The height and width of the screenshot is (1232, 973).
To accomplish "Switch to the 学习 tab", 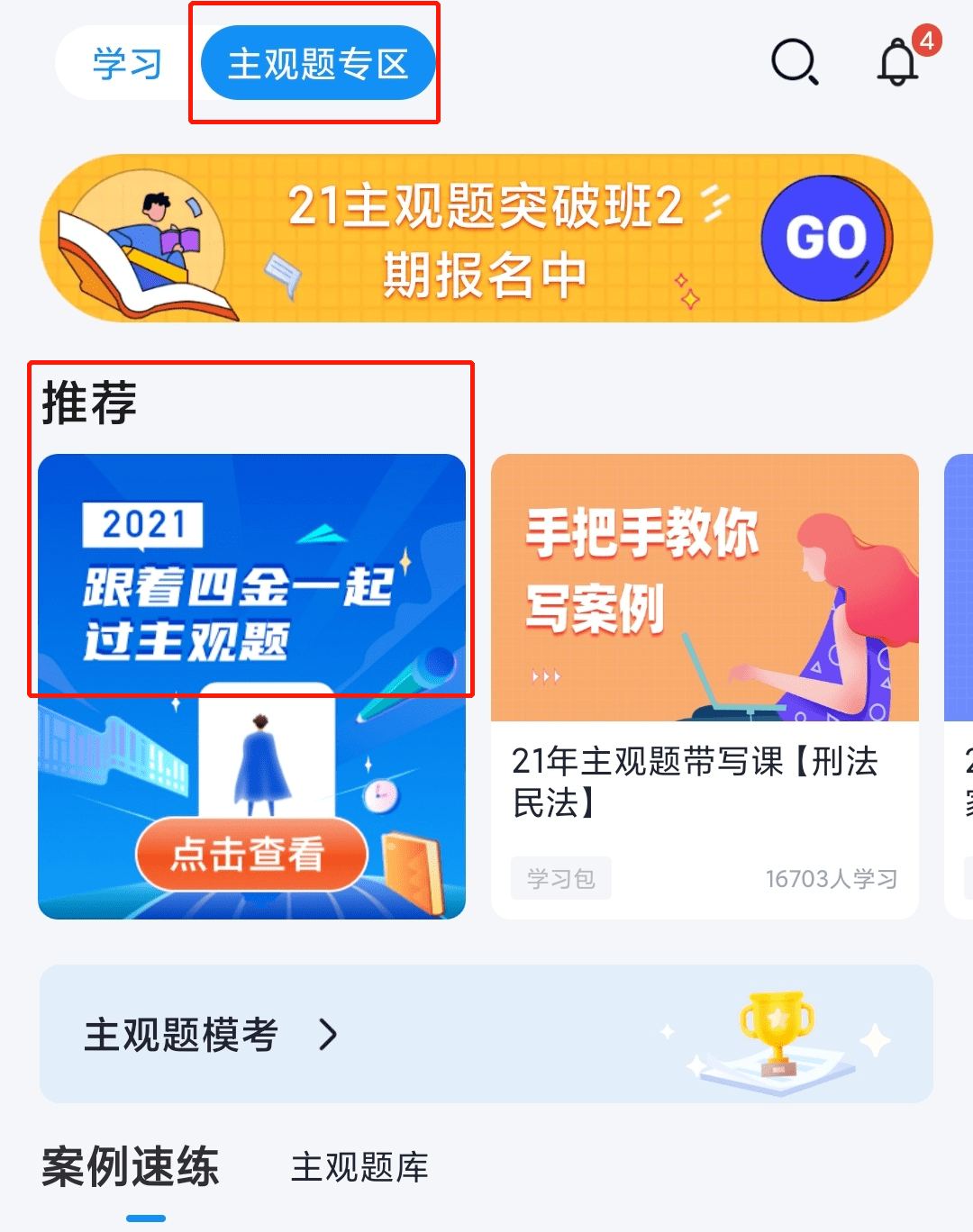I will tap(127, 64).
